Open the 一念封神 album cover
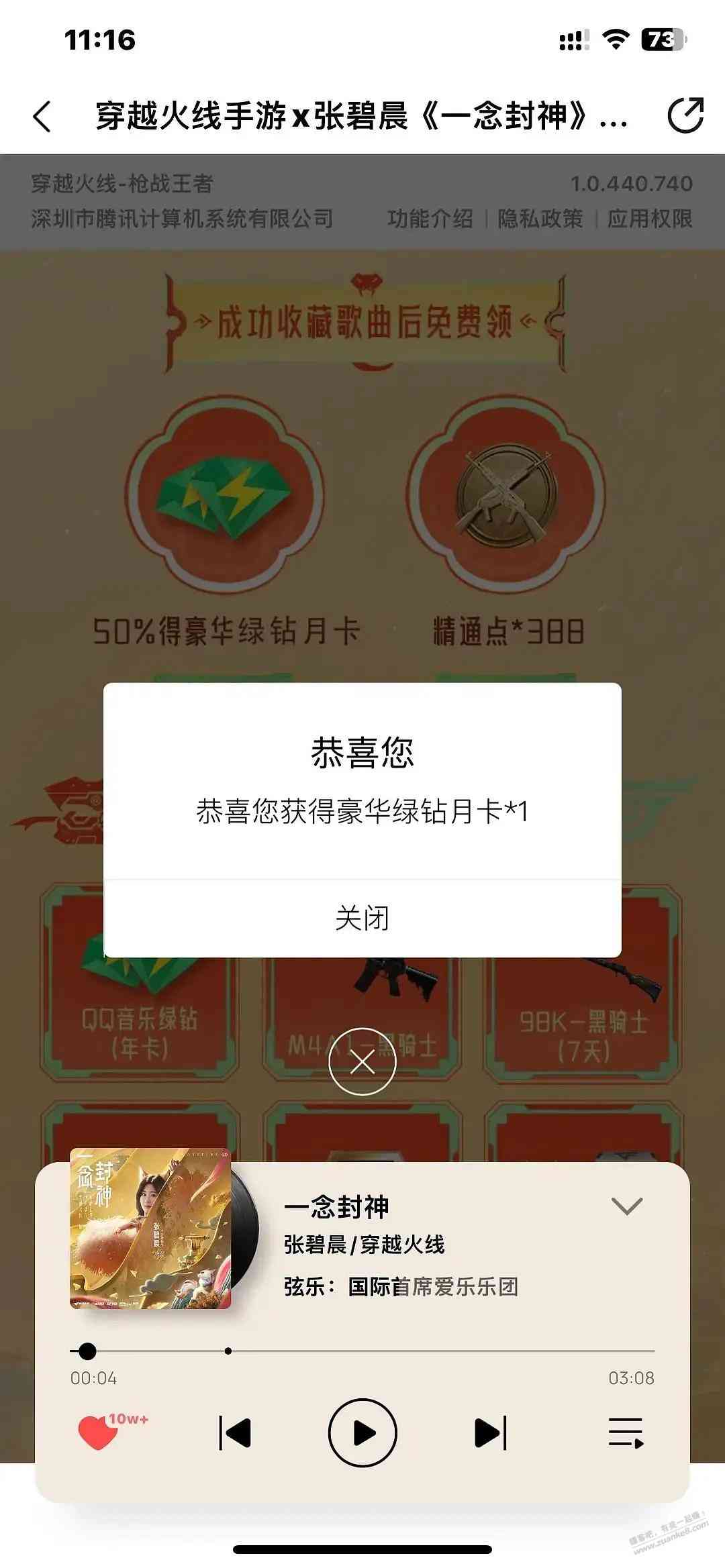The image size is (725, 1568). click(151, 1229)
